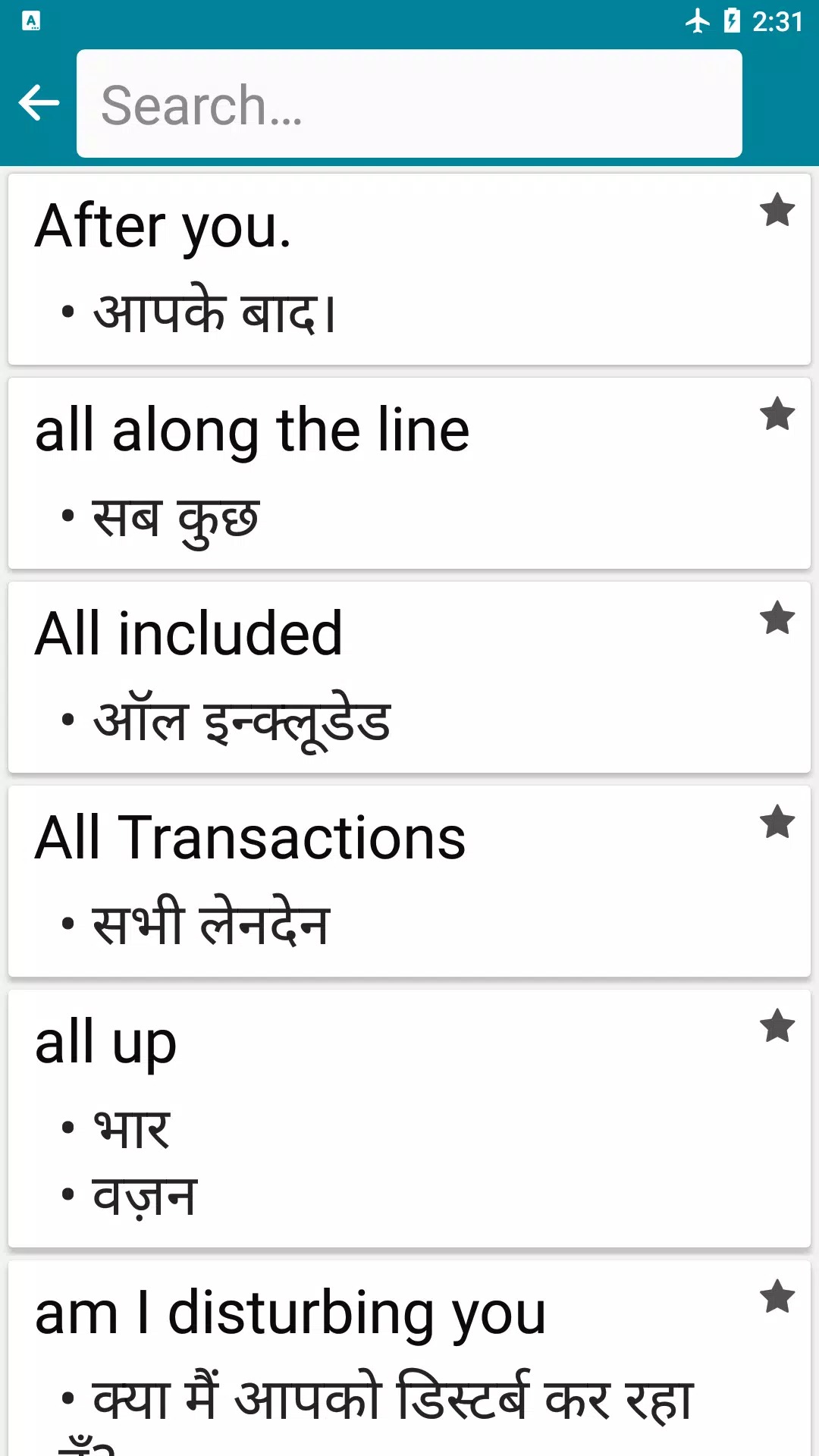Add 'all up' to favorites
The height and width of the screenshot is (1456, 819).
(x=777, y=1026)
